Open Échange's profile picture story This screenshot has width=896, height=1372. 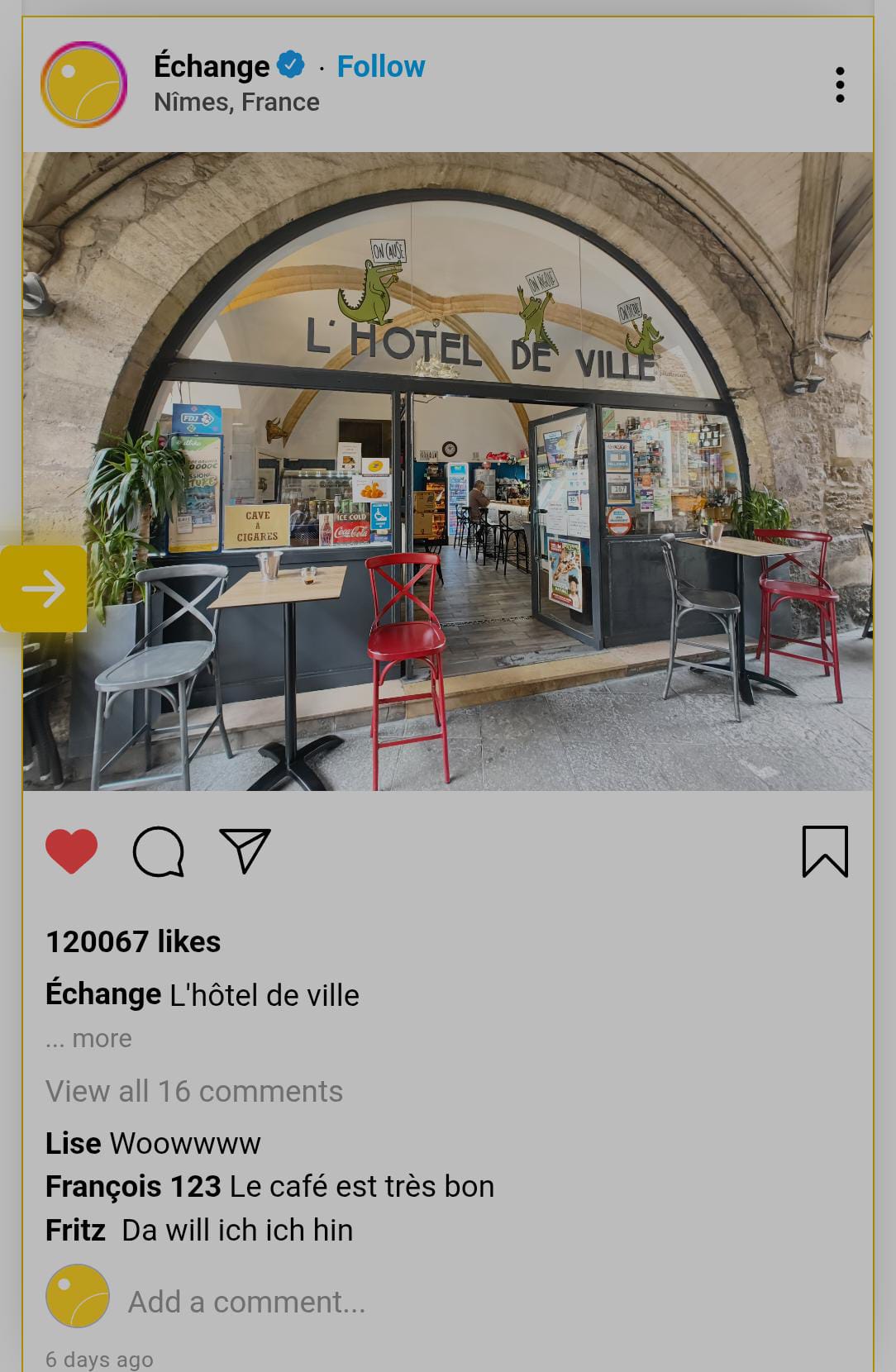83,84
